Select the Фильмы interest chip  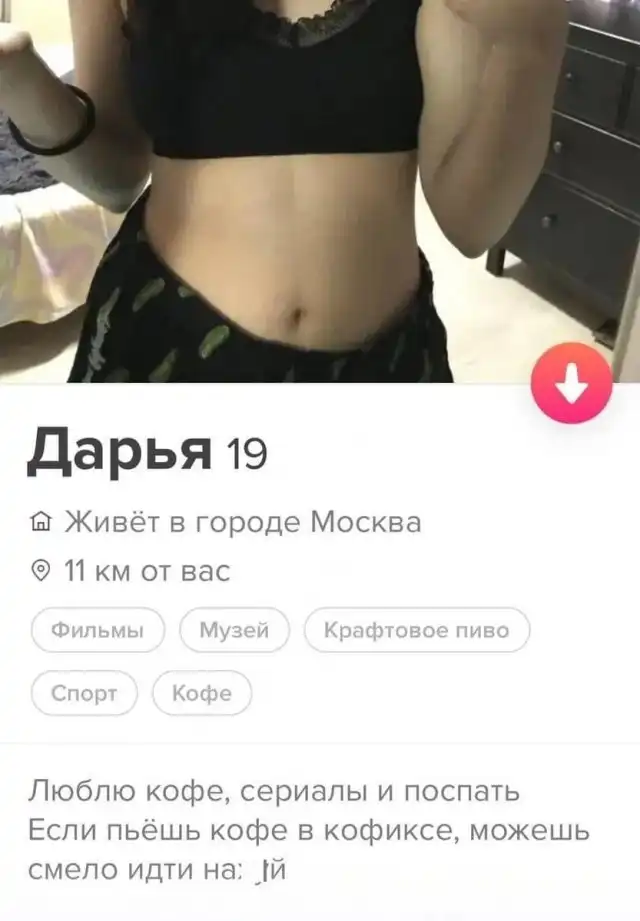pyautogui.click(x=97, y=631)
